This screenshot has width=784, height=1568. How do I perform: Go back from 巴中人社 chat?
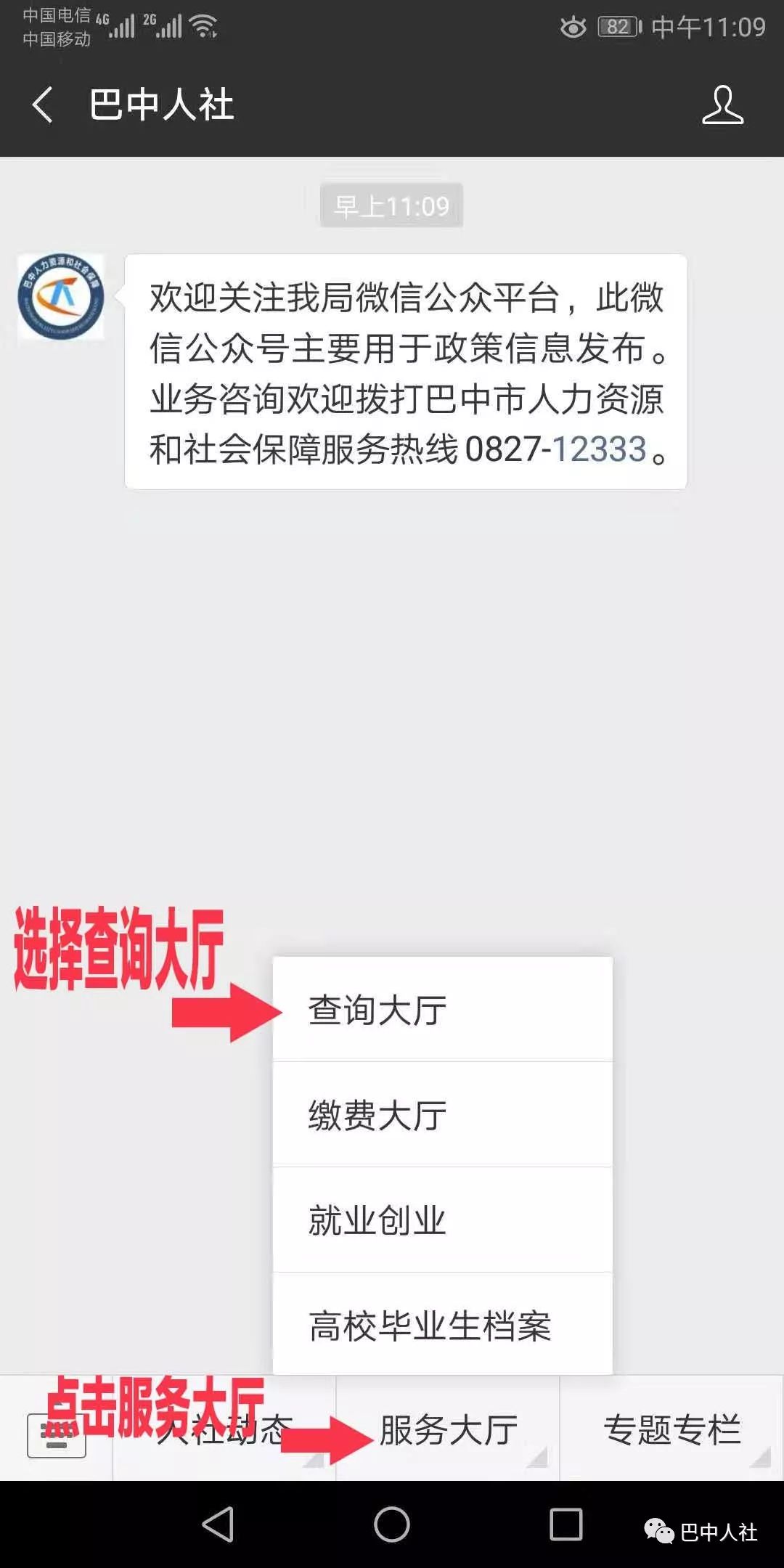pos(42,105)
